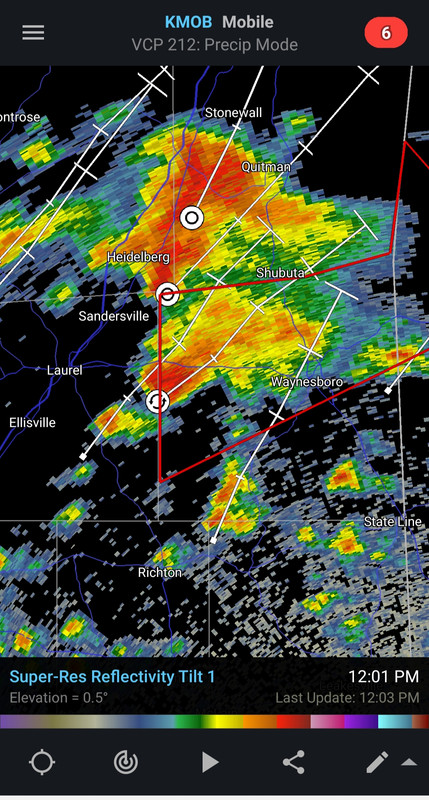429x800 pixels.
Task: Play the radar loop animation
Action: coord(210,763)
